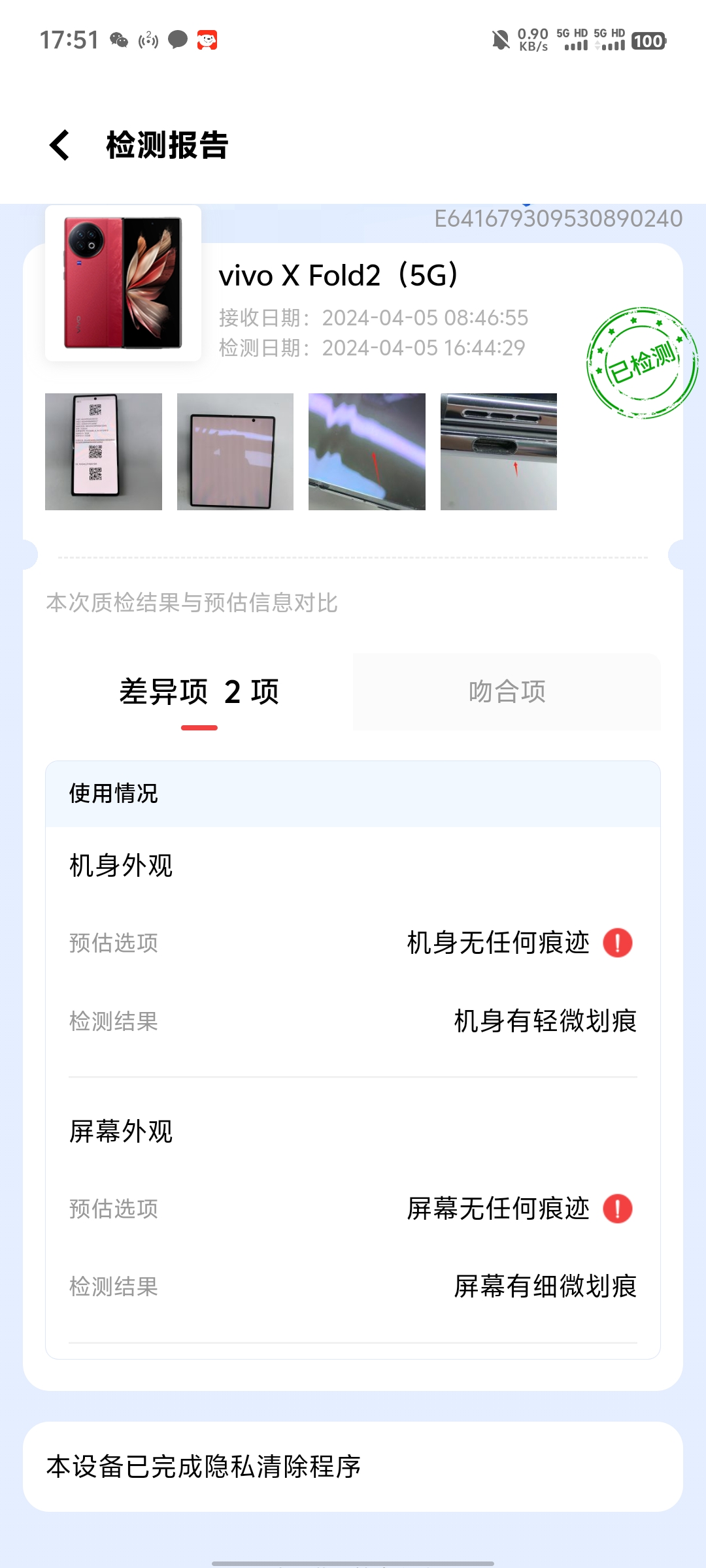Switch to the 吻合项 tab
Screen dimensions: 706x1568
[x=507, y=692]
